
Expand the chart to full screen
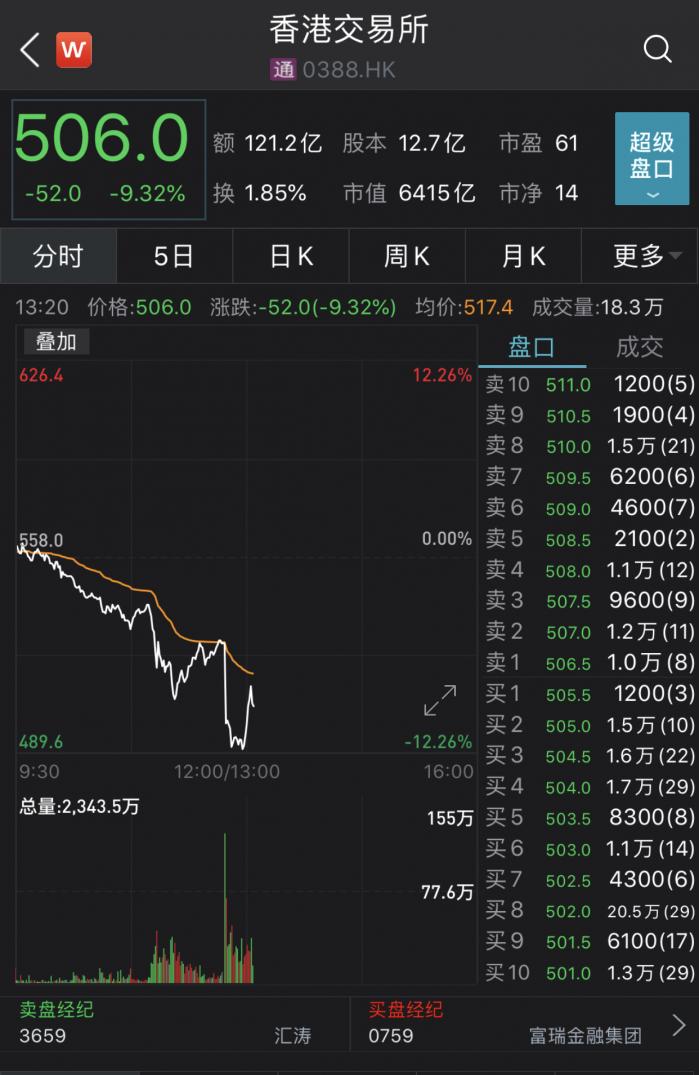440,700
